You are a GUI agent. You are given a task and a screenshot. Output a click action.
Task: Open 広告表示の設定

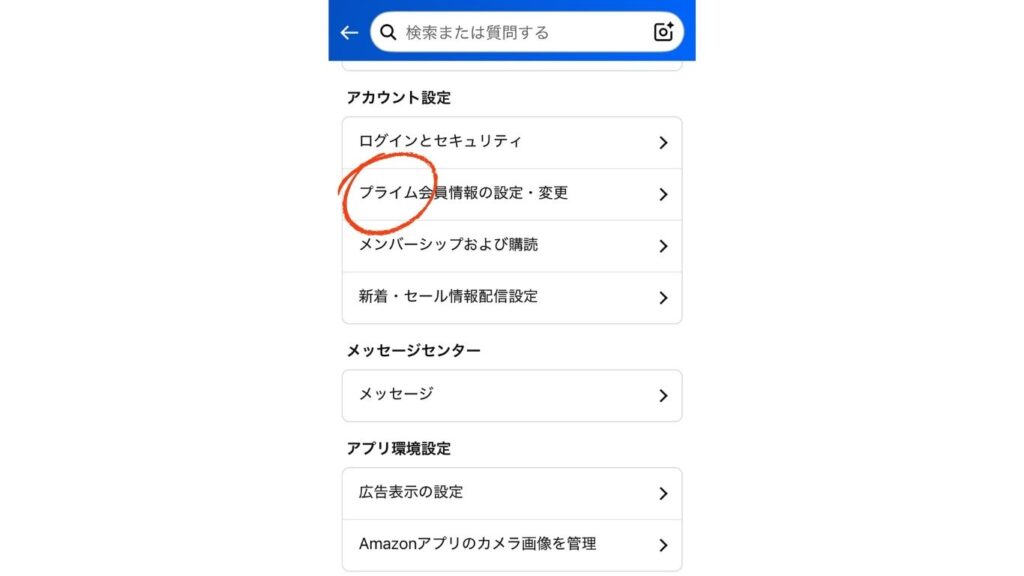click(x=511, y=493)
